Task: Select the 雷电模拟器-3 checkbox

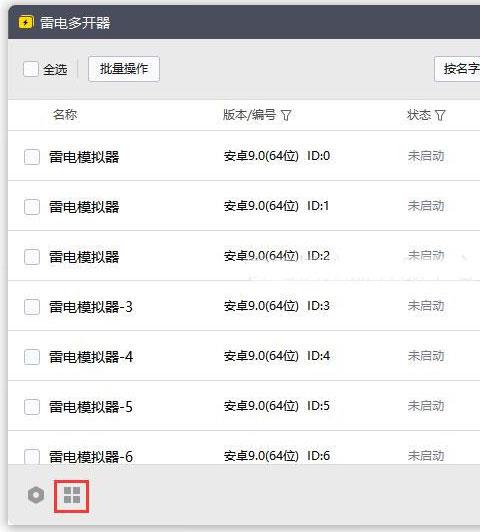Action: click(32, 307)
